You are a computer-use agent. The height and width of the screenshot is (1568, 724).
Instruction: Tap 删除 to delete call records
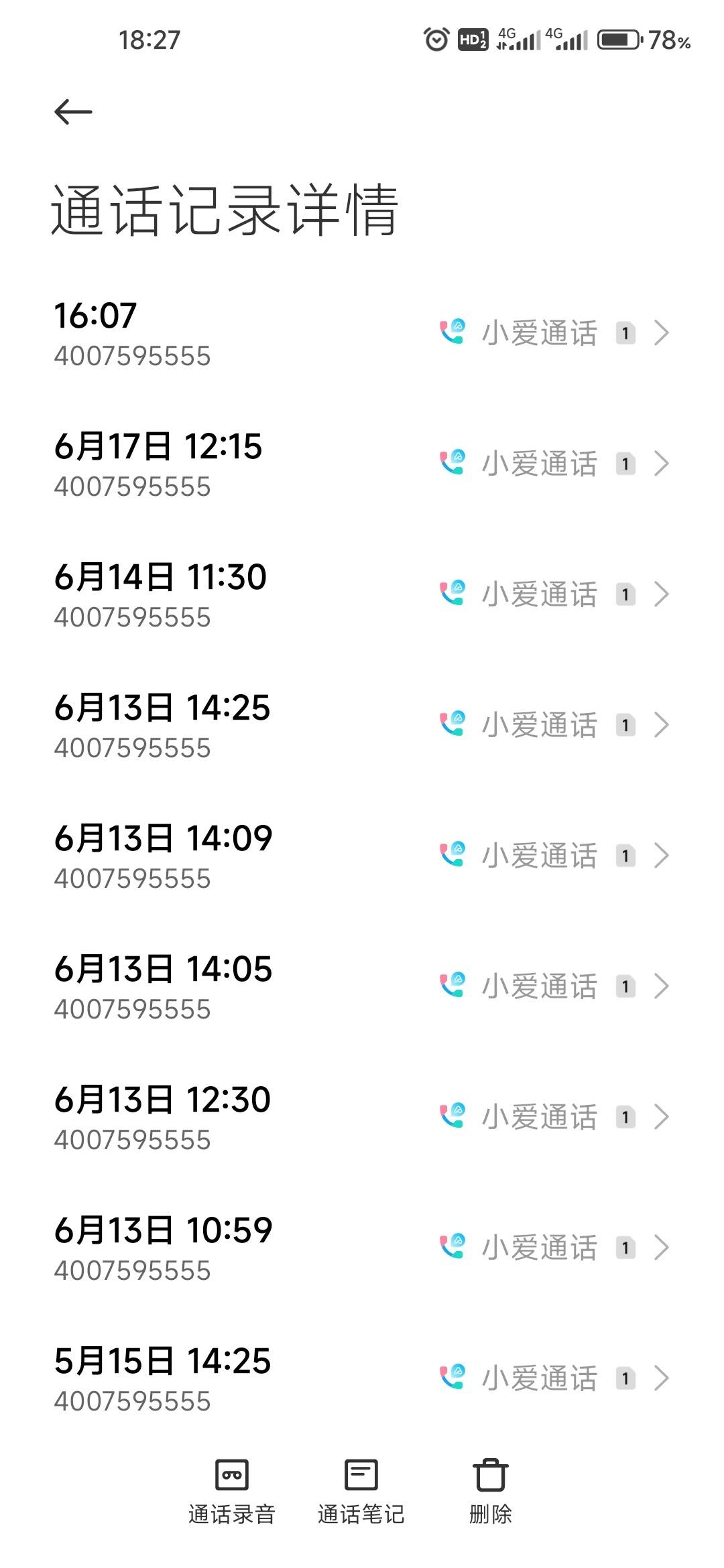point(491,1492)
